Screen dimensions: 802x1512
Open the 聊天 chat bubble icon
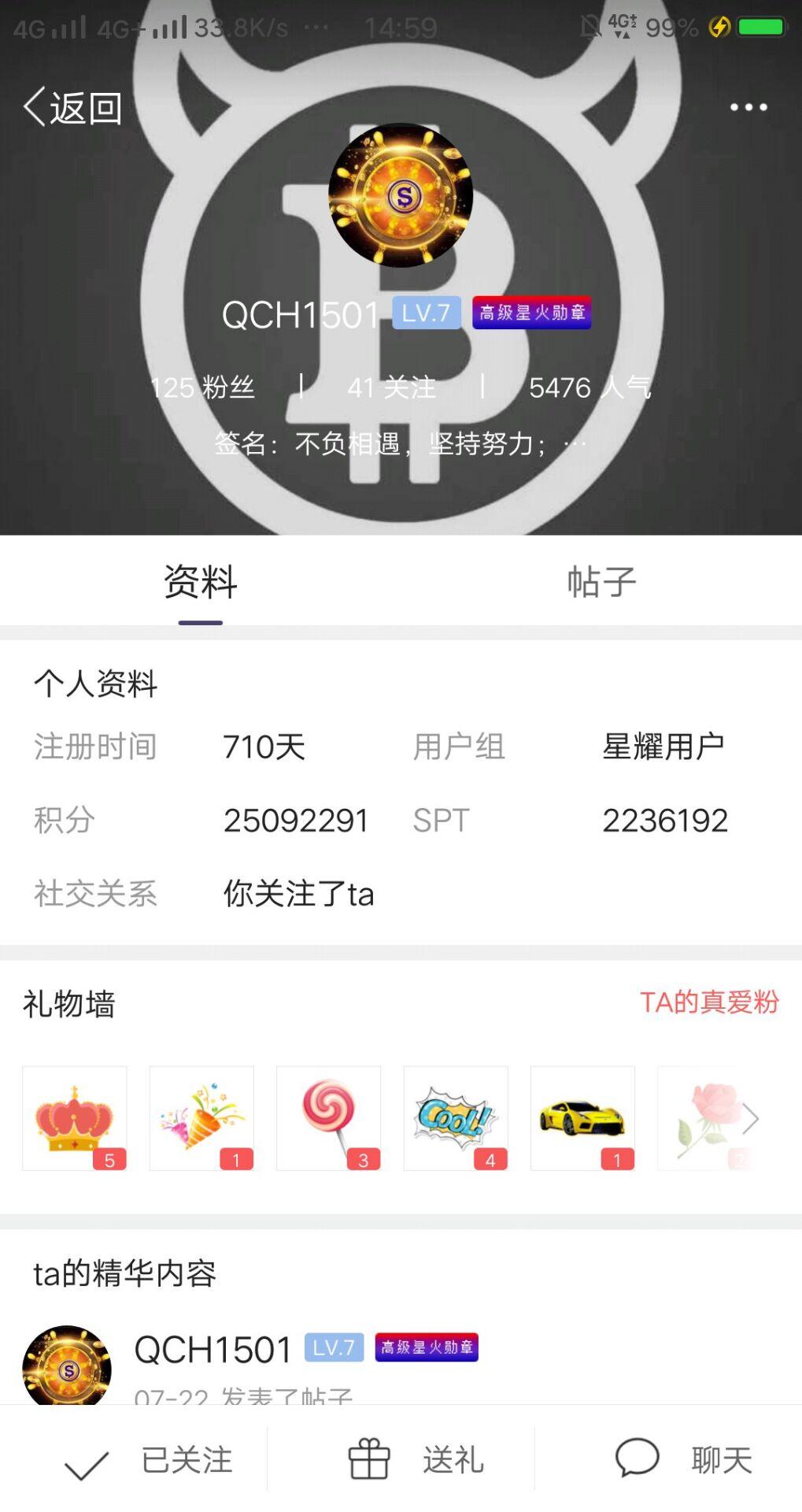click(x=634, y=1459)
